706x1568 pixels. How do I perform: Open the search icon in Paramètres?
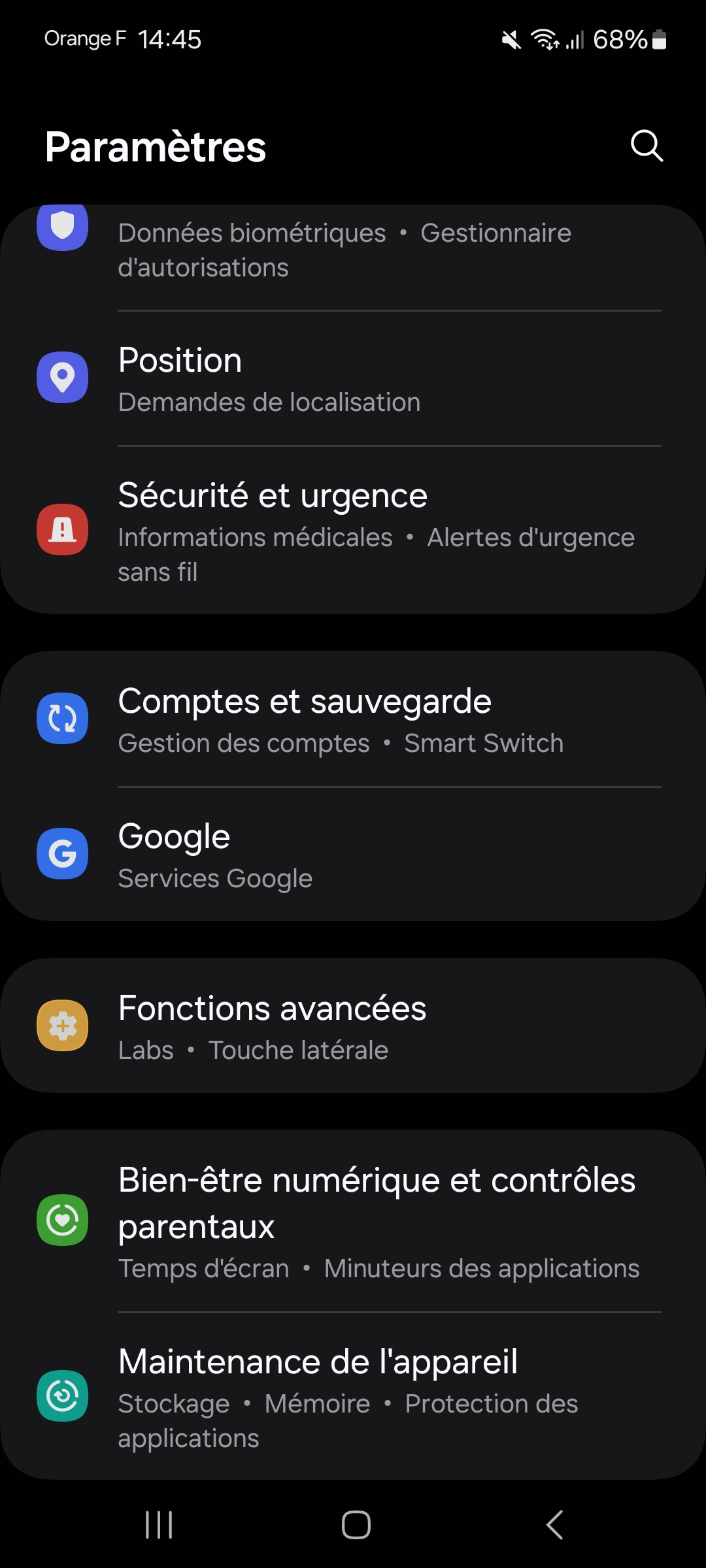(x=647, y=146)
